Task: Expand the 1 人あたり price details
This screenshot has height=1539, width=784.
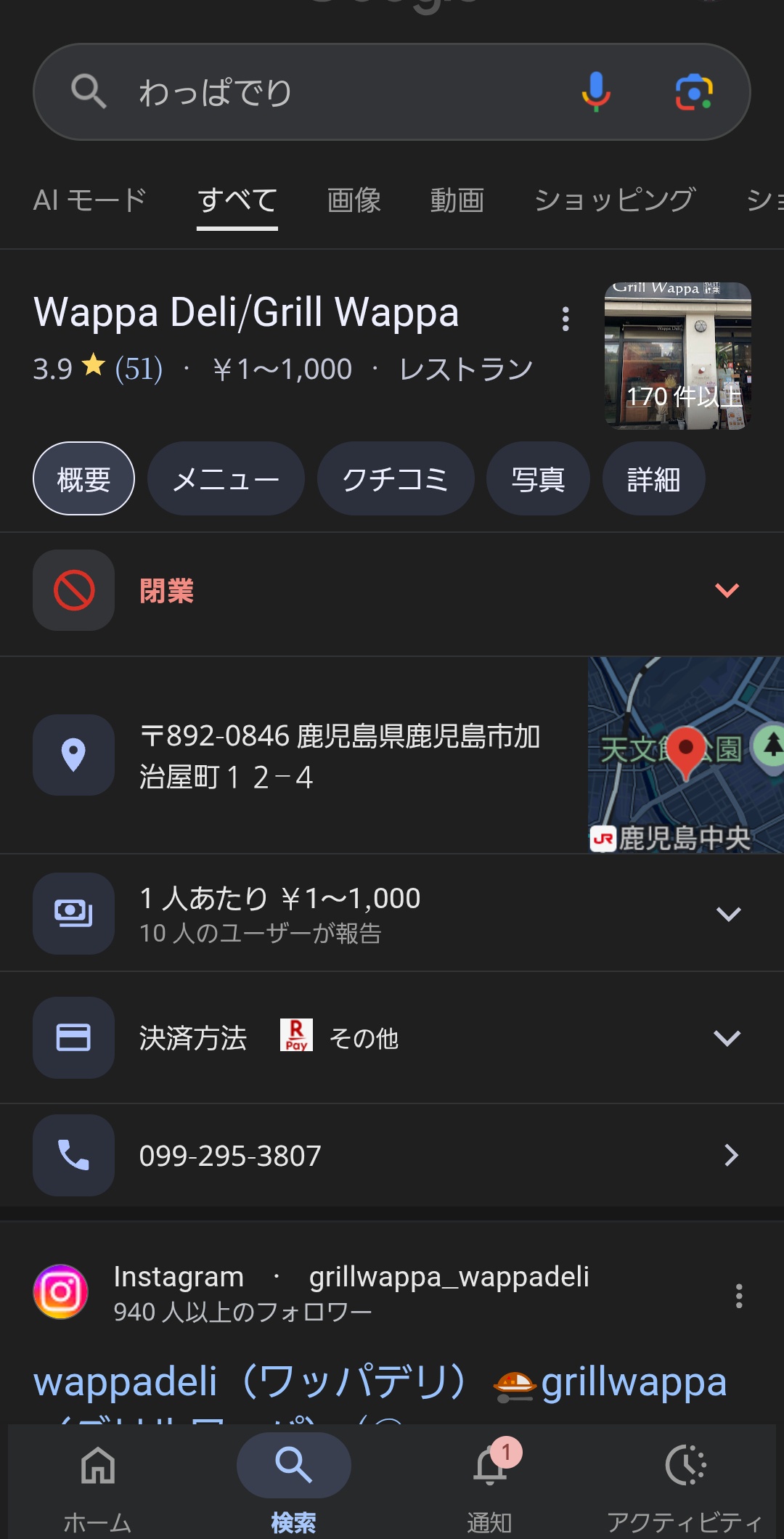Action: [728, 914]
